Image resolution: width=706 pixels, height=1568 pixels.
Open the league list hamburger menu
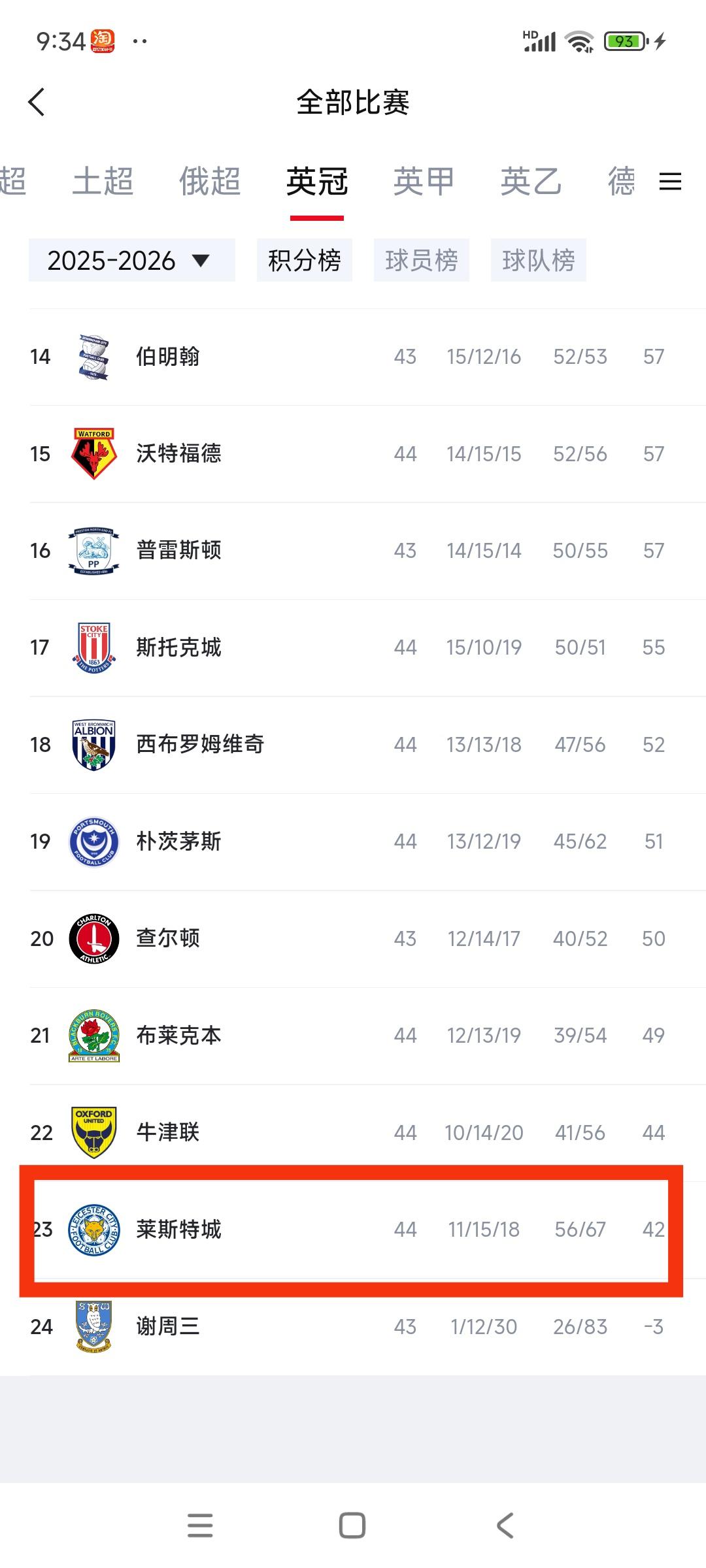pos(669,181)
